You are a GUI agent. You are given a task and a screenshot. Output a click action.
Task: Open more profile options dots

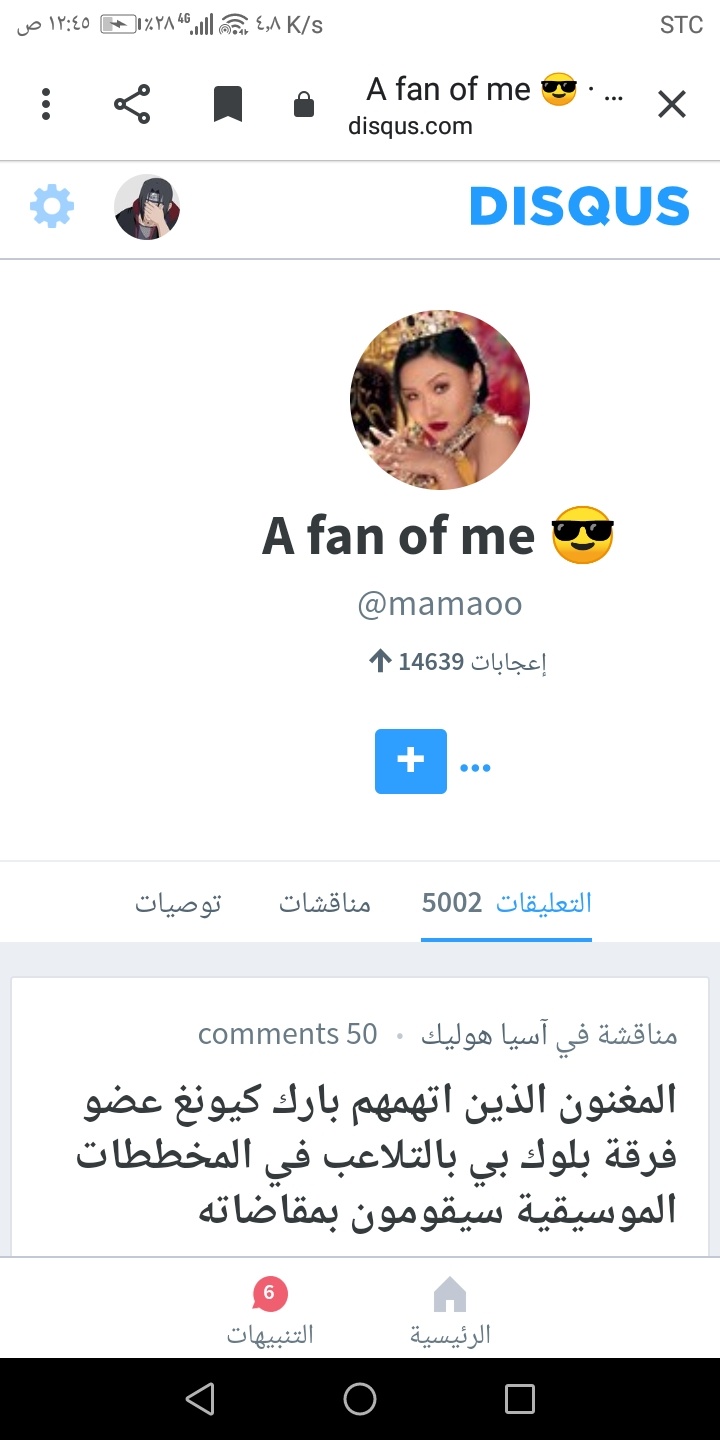pyautogui.click(x=475, y=767)
